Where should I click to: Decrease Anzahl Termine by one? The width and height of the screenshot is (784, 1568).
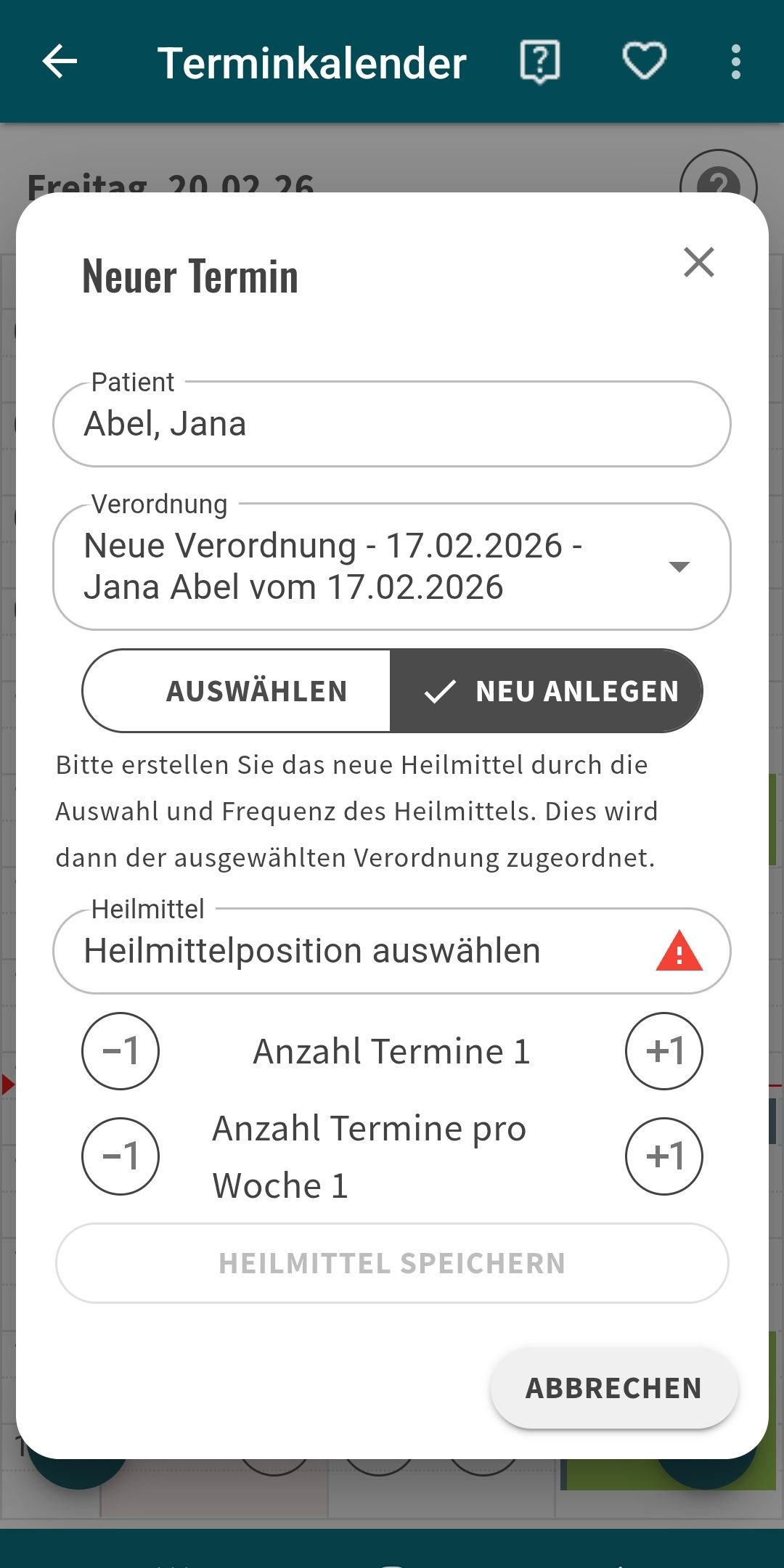(x=121, y=1051)
